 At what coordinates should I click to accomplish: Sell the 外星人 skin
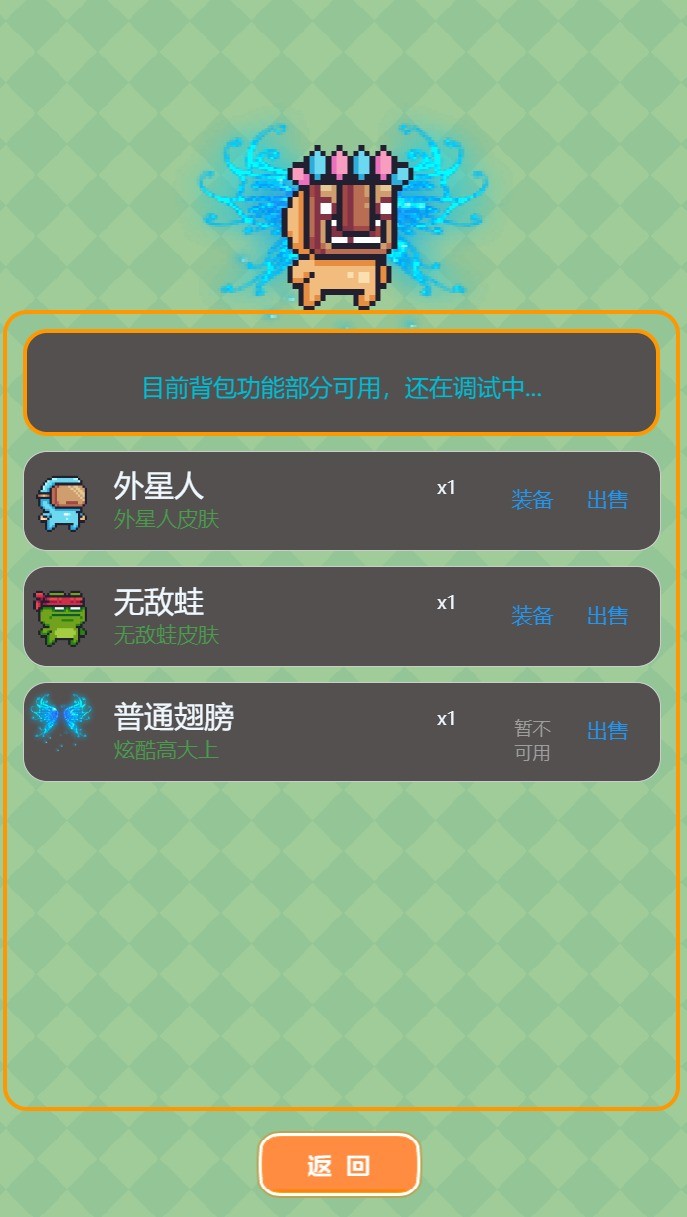click(x=607, y=500)
